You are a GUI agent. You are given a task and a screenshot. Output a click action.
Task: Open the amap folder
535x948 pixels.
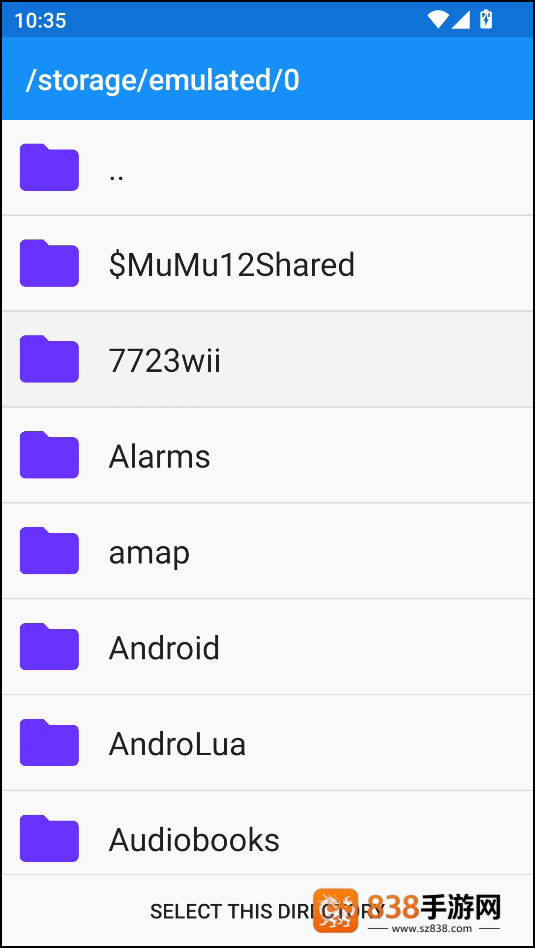(x=267, y=551)
